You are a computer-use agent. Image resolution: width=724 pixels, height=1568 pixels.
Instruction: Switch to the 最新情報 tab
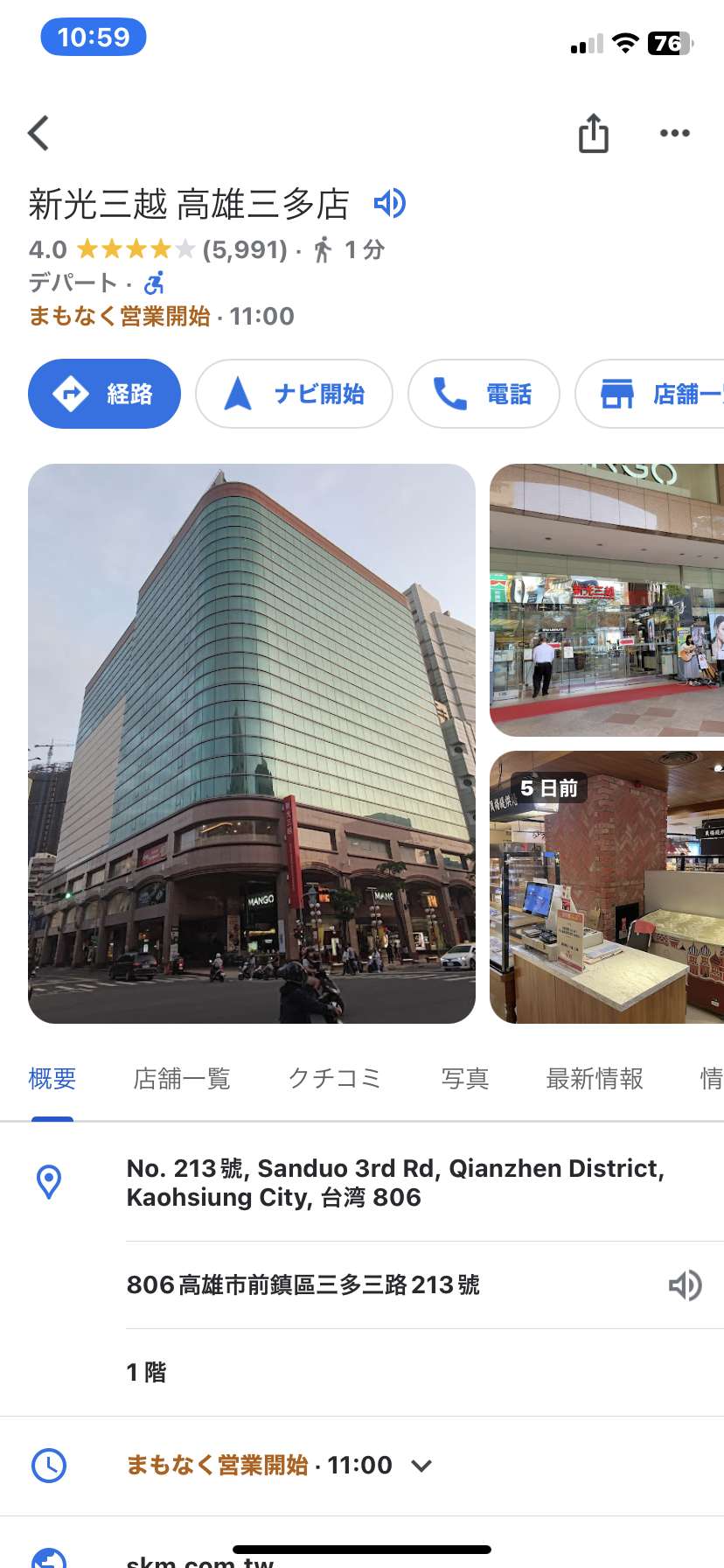tap(595, 1079)
